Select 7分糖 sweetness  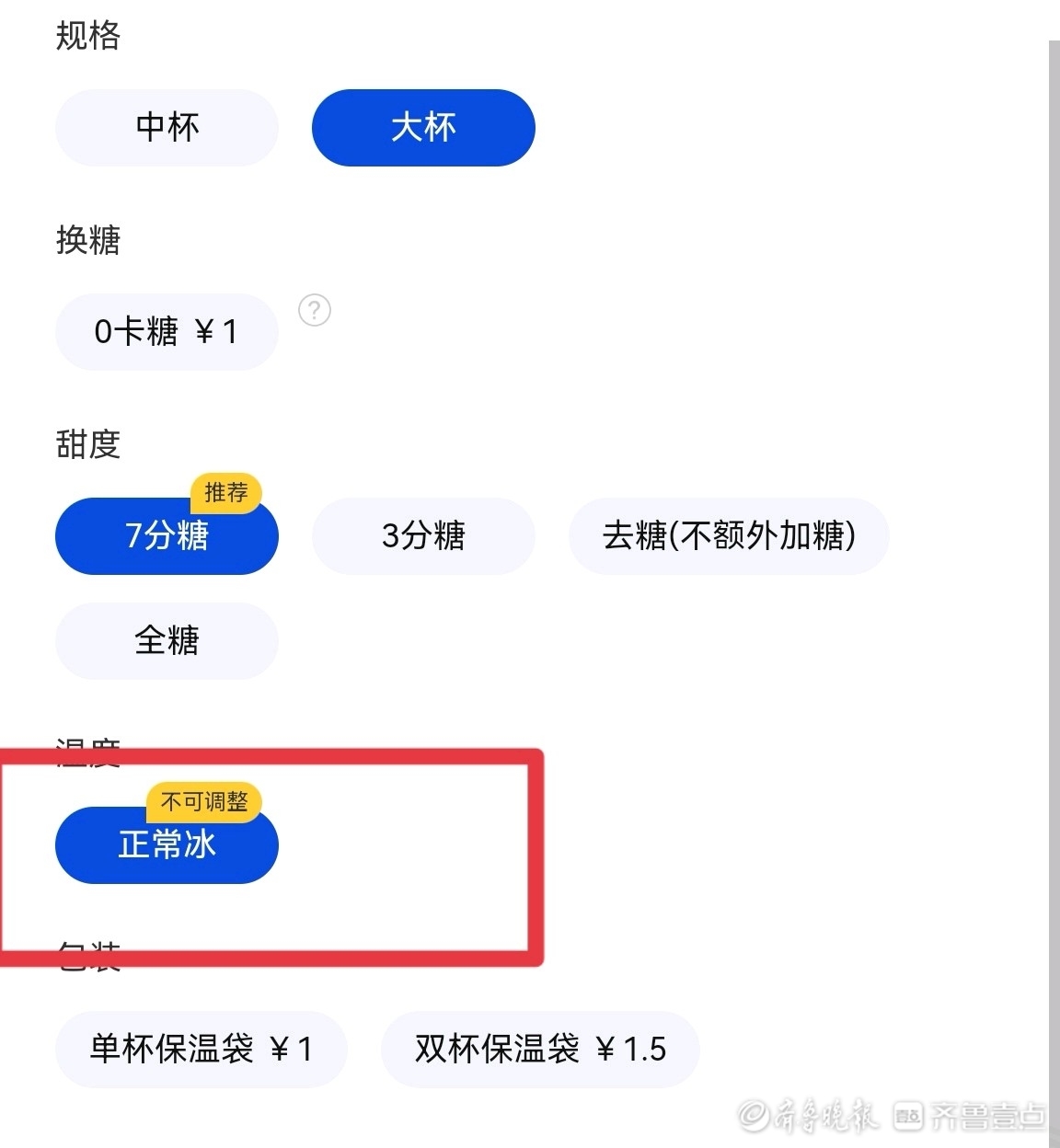tap(167, 536)
